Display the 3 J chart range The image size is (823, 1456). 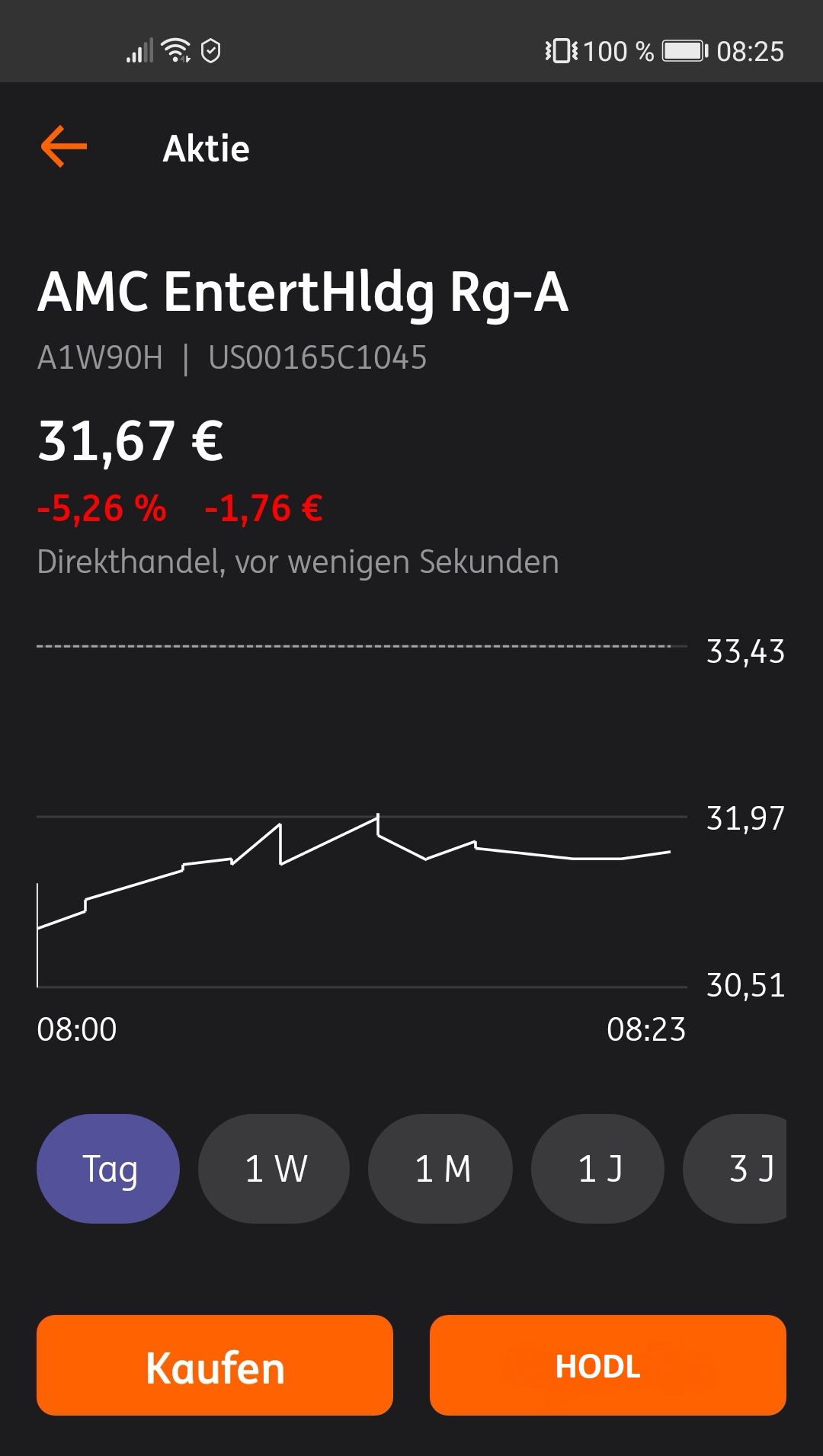point(739,1169)
